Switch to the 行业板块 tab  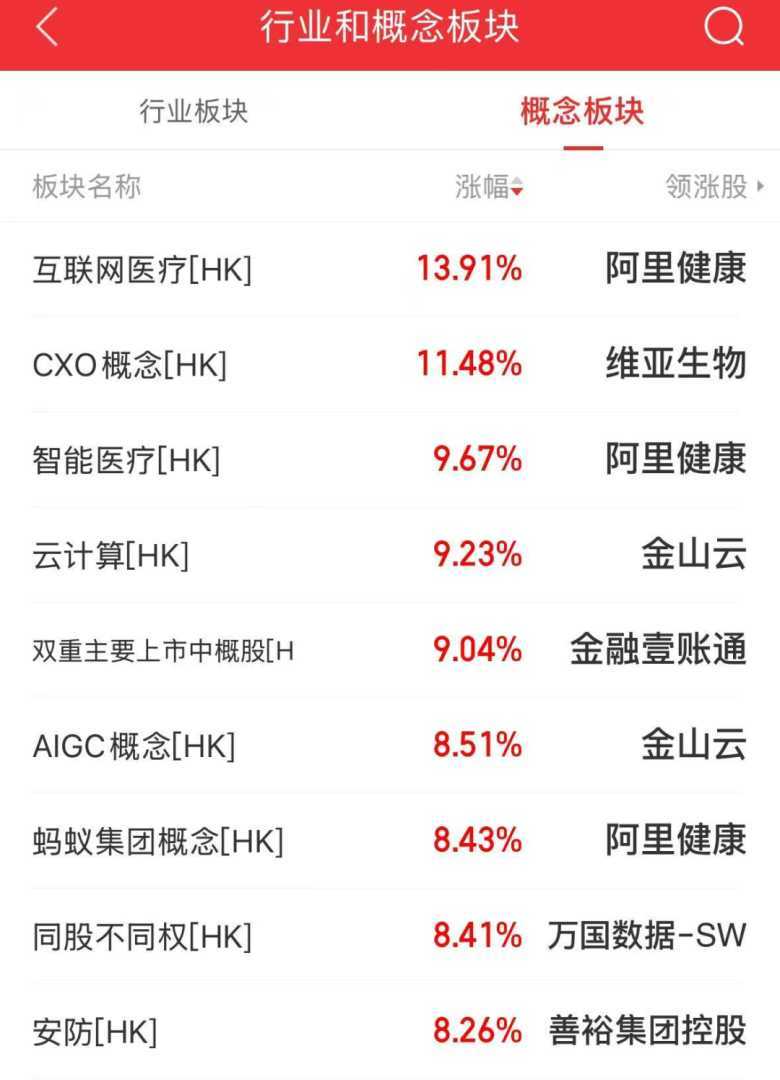pyautogui.click(x=194, y=111)
